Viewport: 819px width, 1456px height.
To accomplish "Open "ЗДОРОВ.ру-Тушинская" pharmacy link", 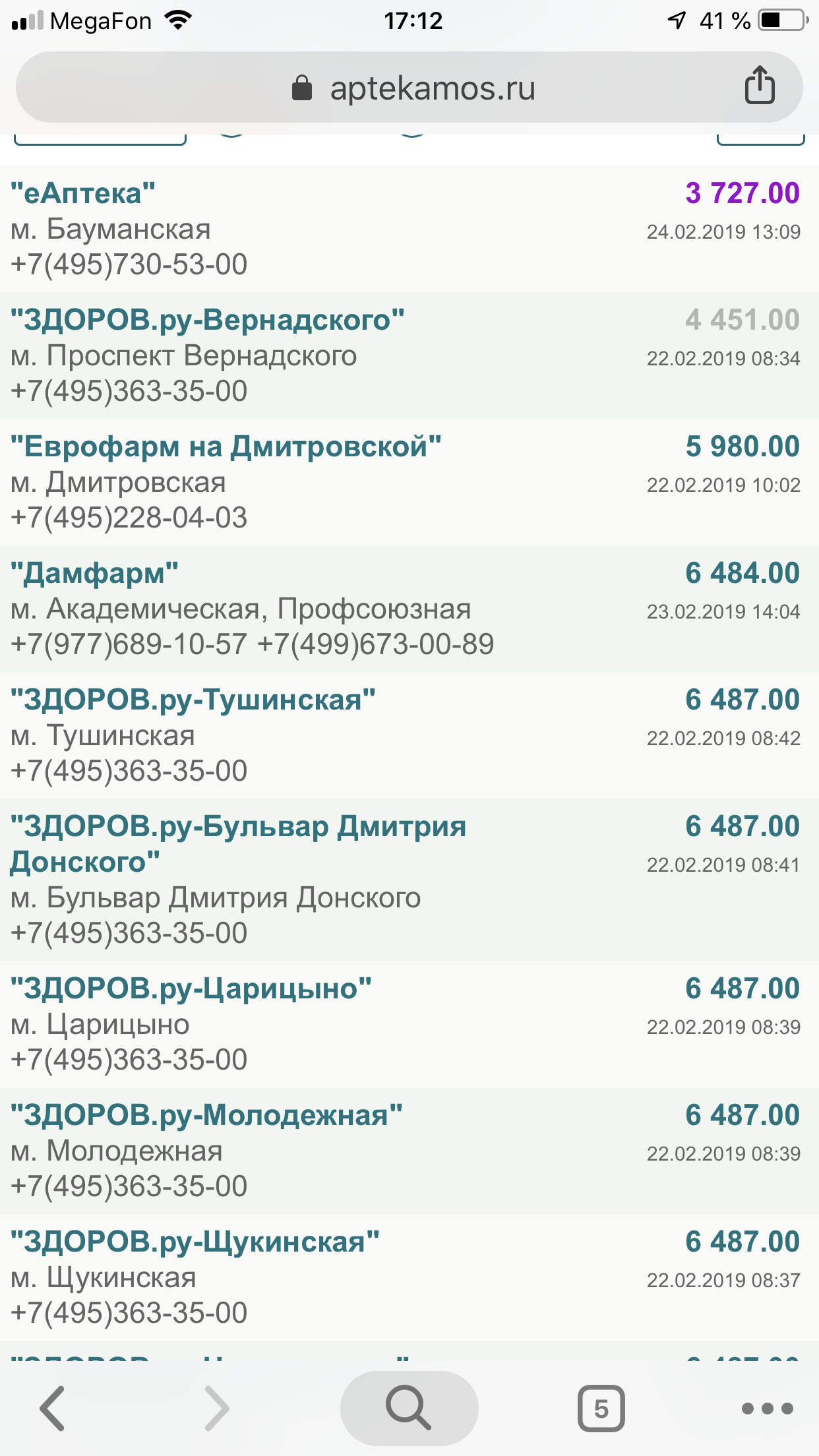I will pyautogui.click(x=193, y=700).
